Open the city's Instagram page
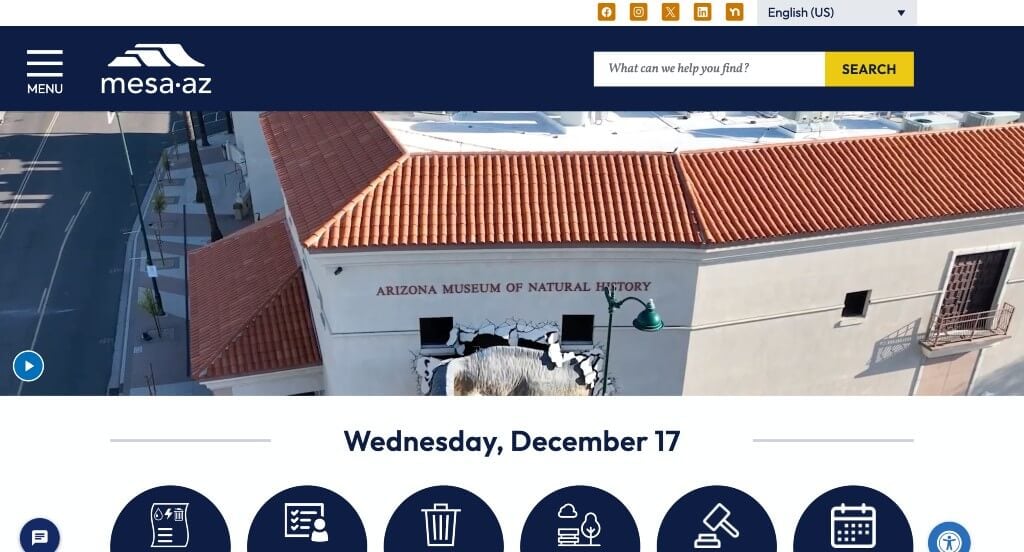Image resolution: width=1024 pixels, height=552 pixels. (638, 12)
